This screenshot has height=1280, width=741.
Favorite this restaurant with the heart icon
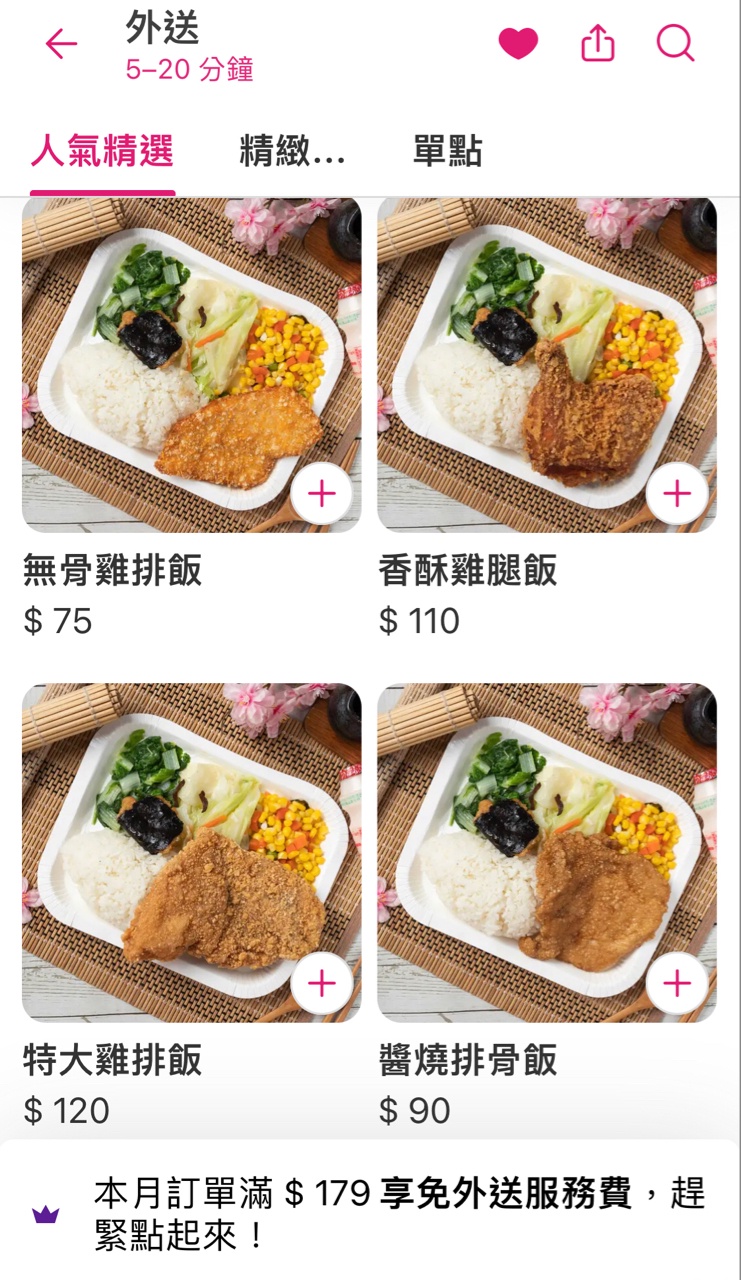tap(518, 44)
